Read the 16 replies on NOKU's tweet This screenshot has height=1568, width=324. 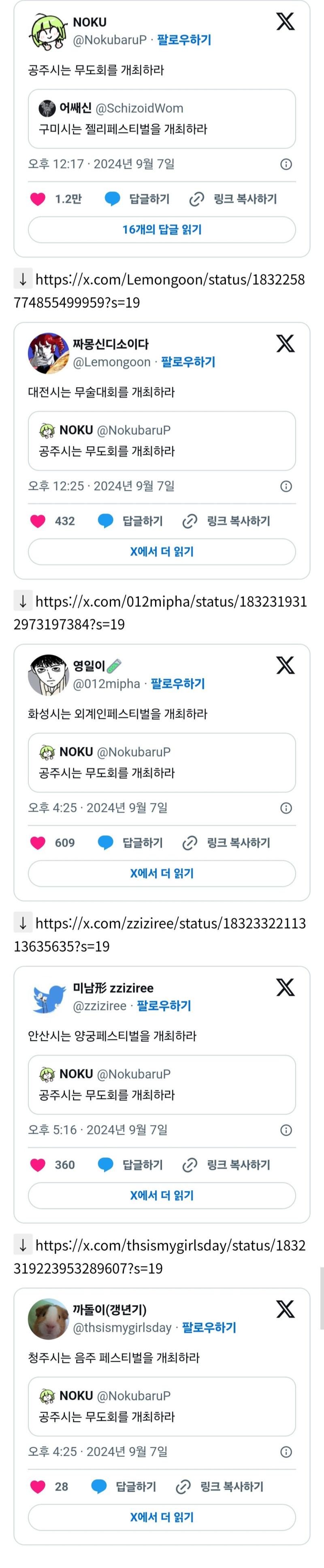(162, 230)
